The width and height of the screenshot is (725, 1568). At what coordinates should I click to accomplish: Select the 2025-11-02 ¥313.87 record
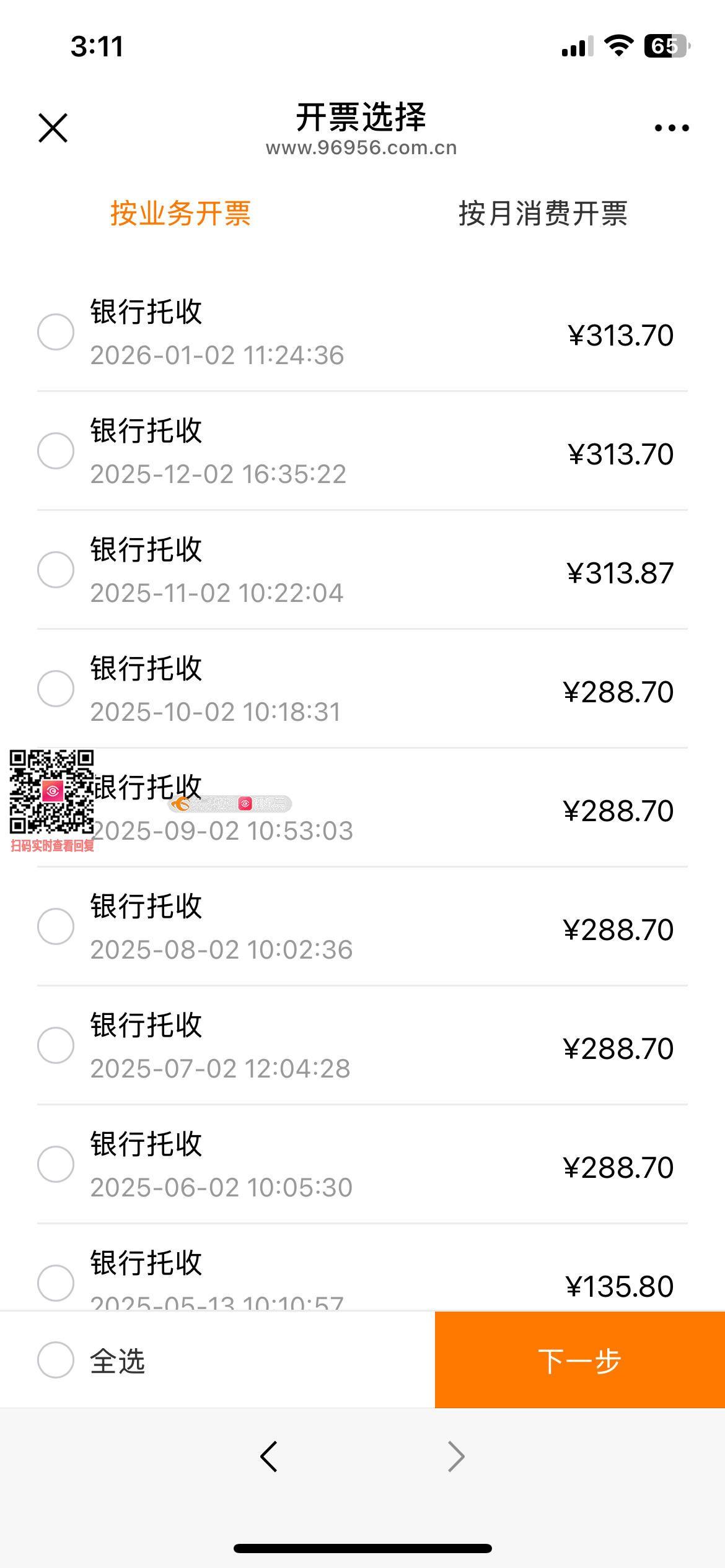(x=56, y=570)
